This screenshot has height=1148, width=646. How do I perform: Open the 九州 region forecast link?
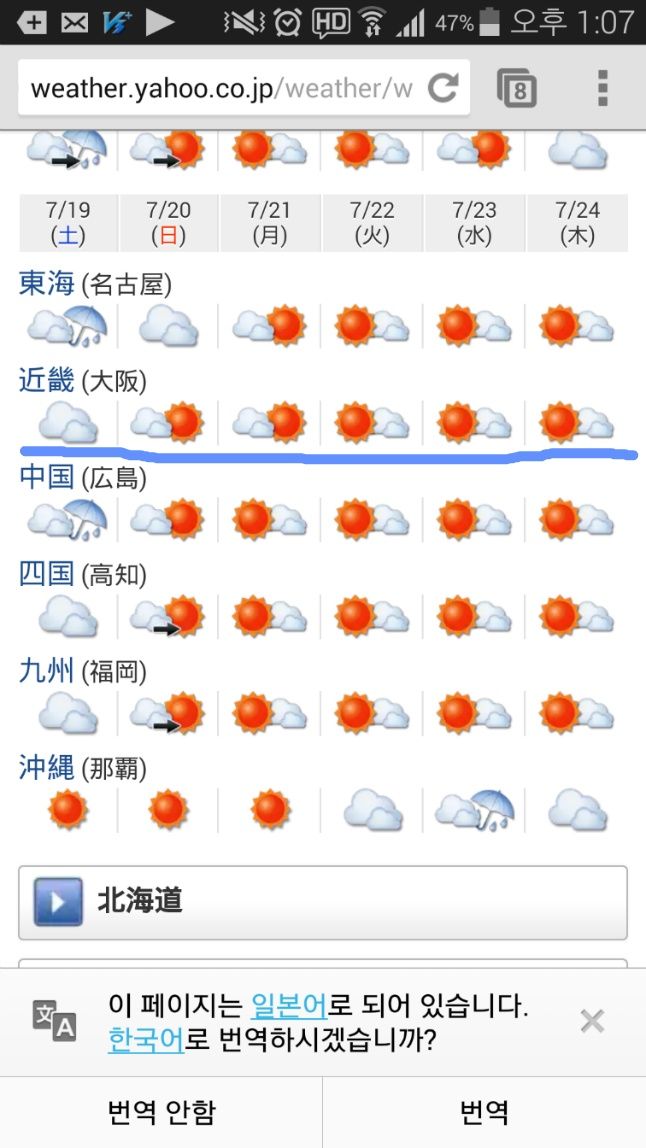pyautogui.click(x=47, y=671)
